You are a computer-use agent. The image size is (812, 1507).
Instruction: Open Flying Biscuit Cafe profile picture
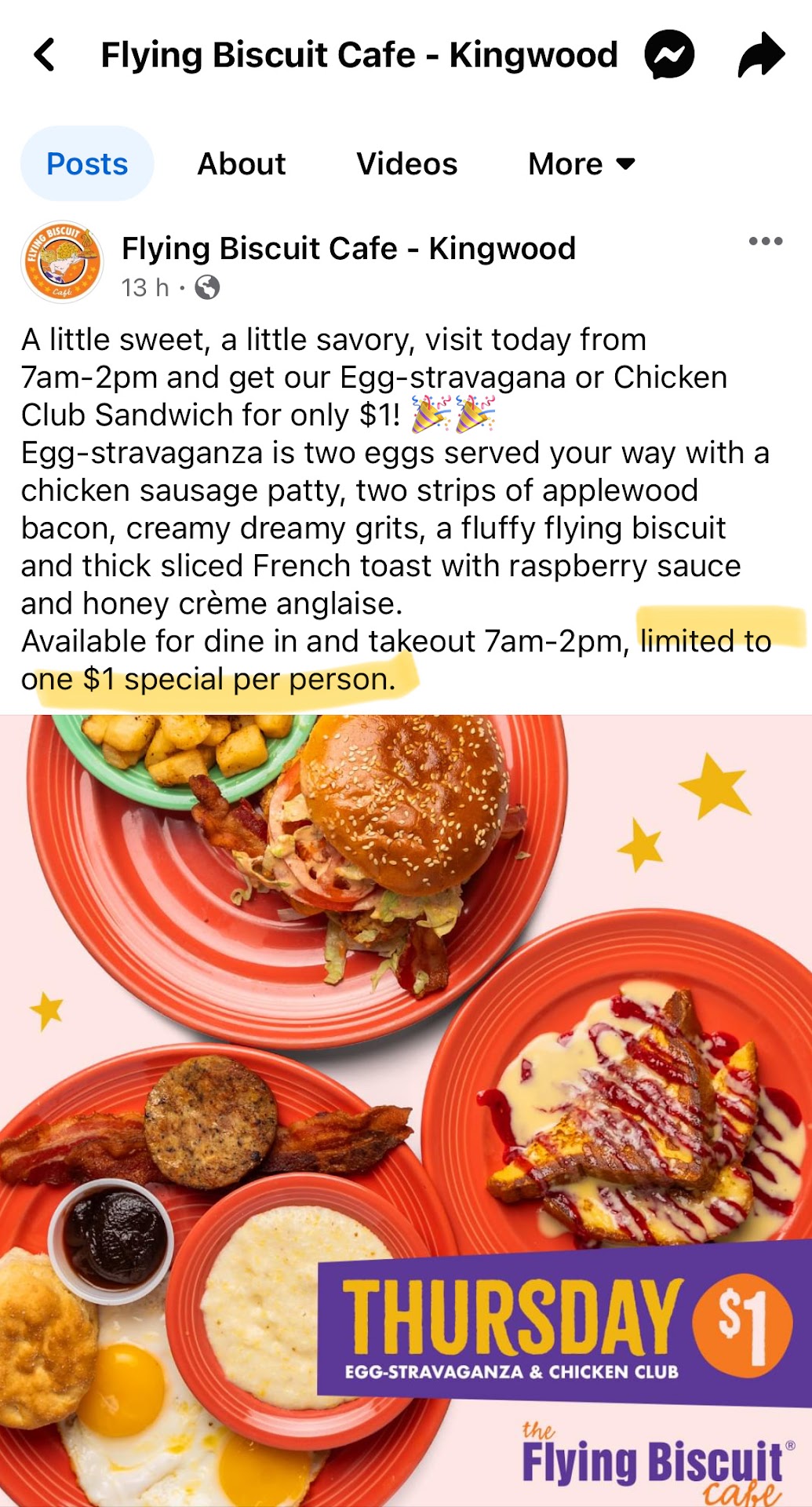click(x=62, y=262)
